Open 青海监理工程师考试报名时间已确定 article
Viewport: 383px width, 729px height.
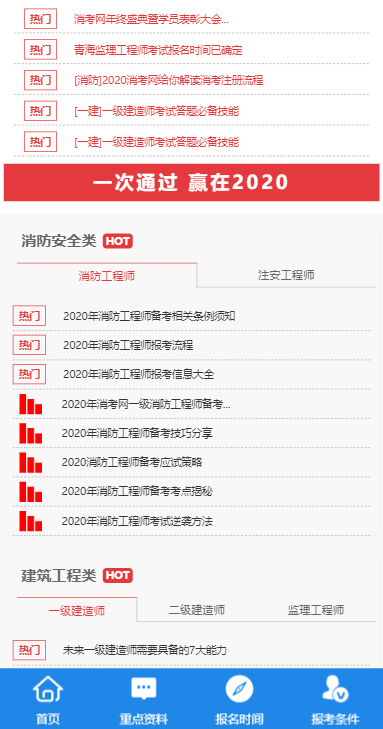158,50
